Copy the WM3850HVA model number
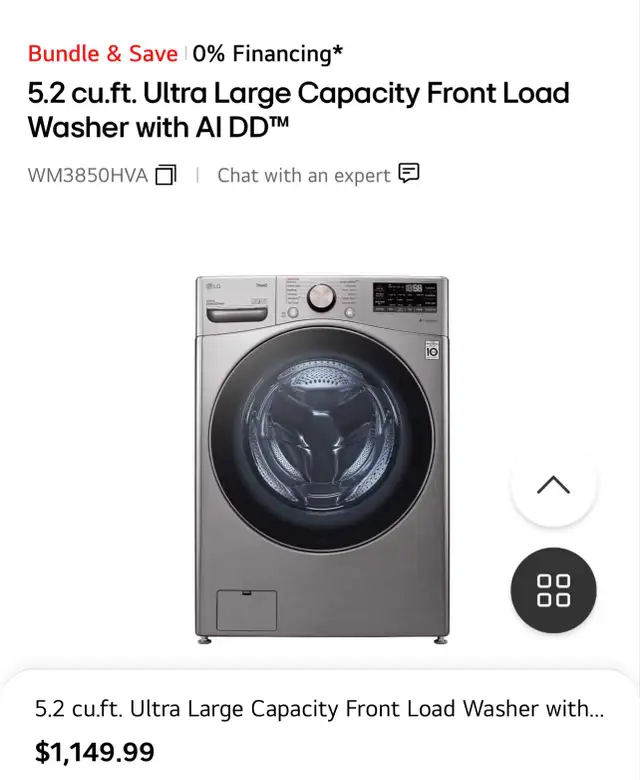 (166, 176)
